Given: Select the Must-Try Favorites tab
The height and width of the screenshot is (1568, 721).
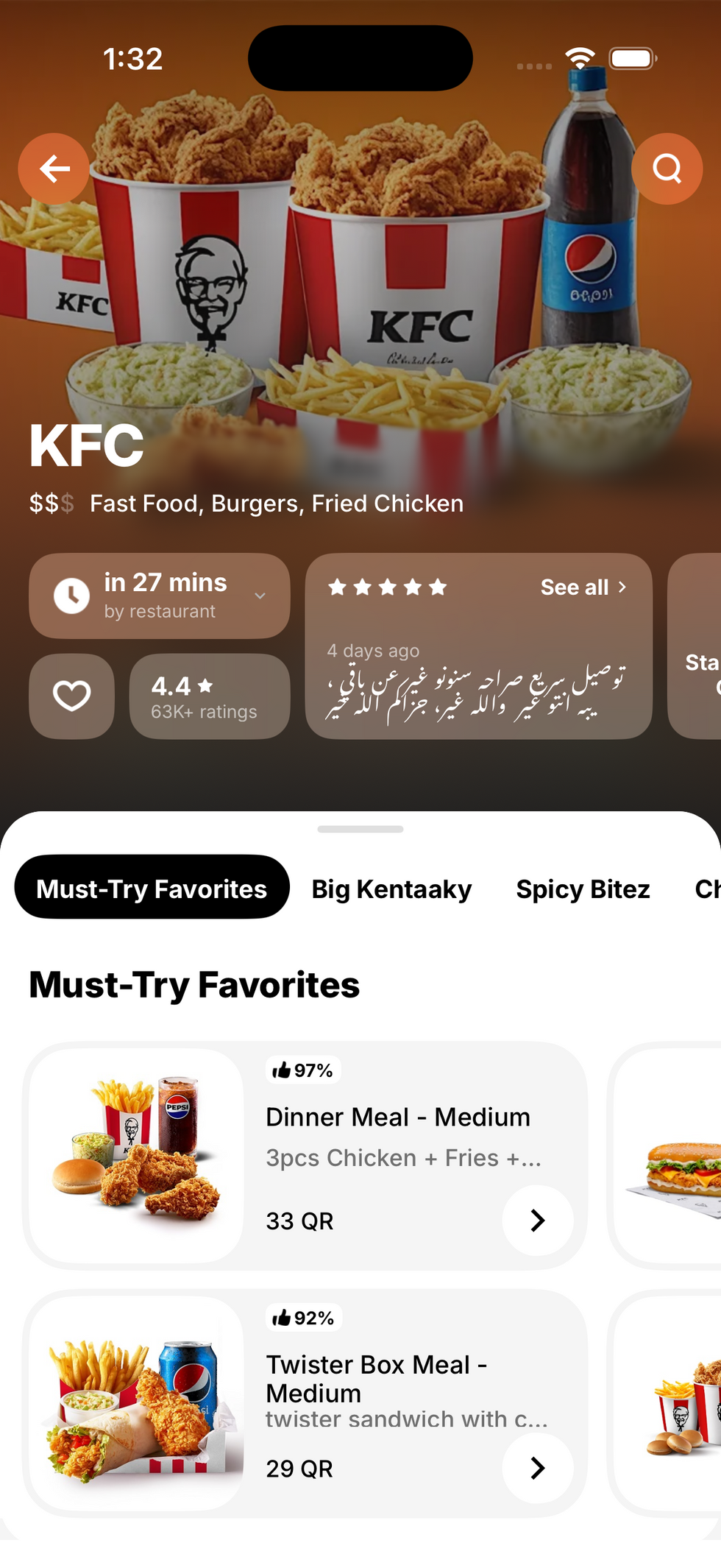Looking at the screenshot, I should [152, 889].
